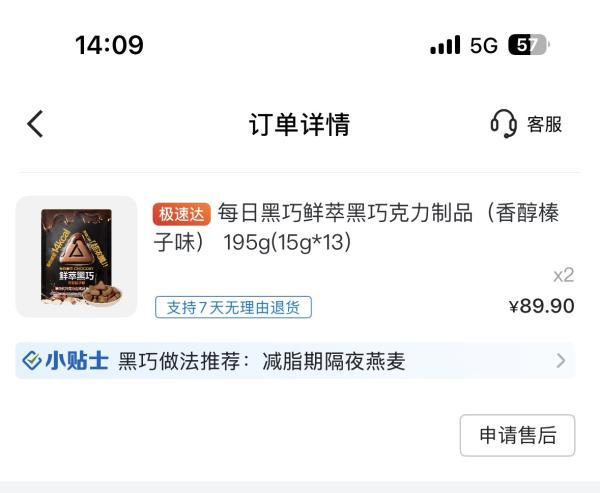Contact 客服 customer service
This screenshot has width=600, height=493.
click(526, 124)
